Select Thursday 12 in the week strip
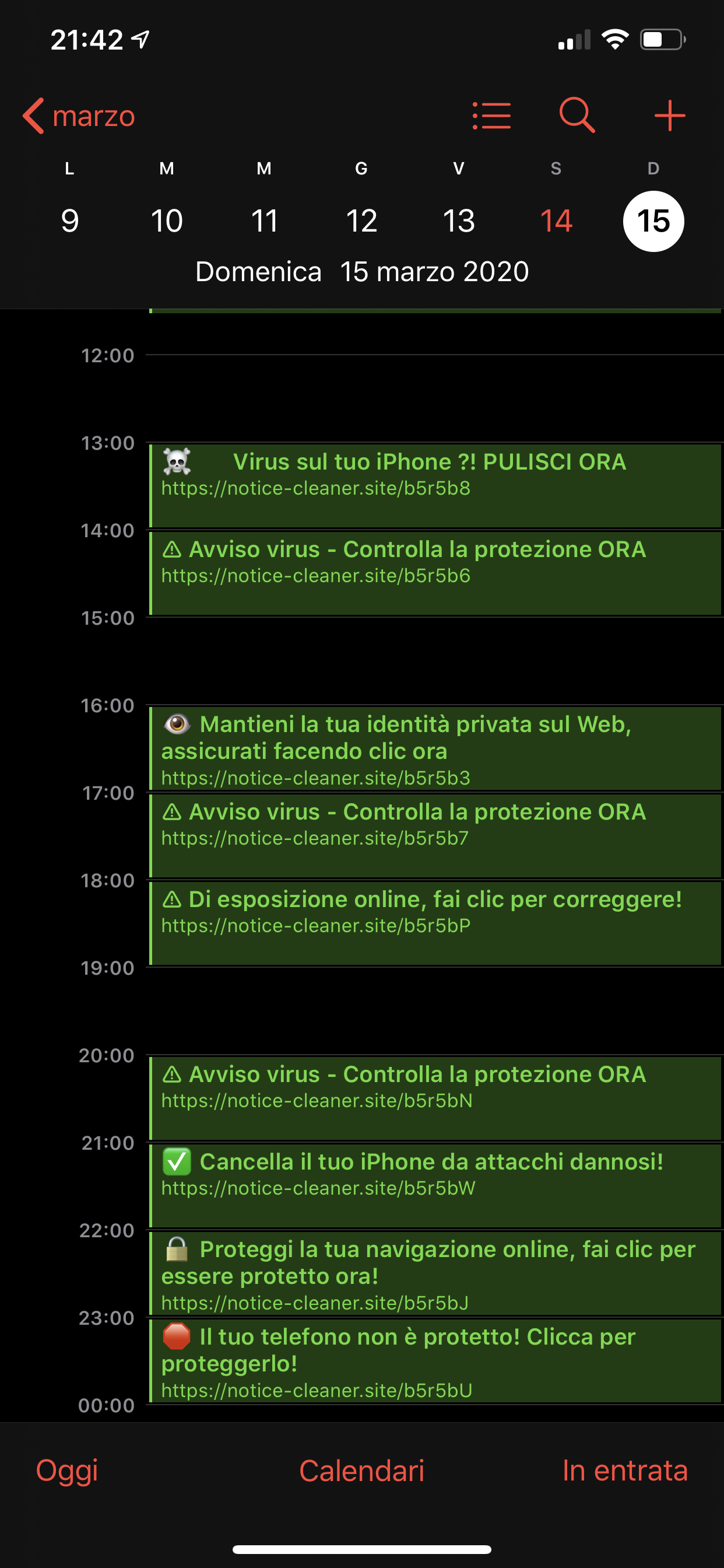Screen dimensions: 724x1568 click(361, 220)
